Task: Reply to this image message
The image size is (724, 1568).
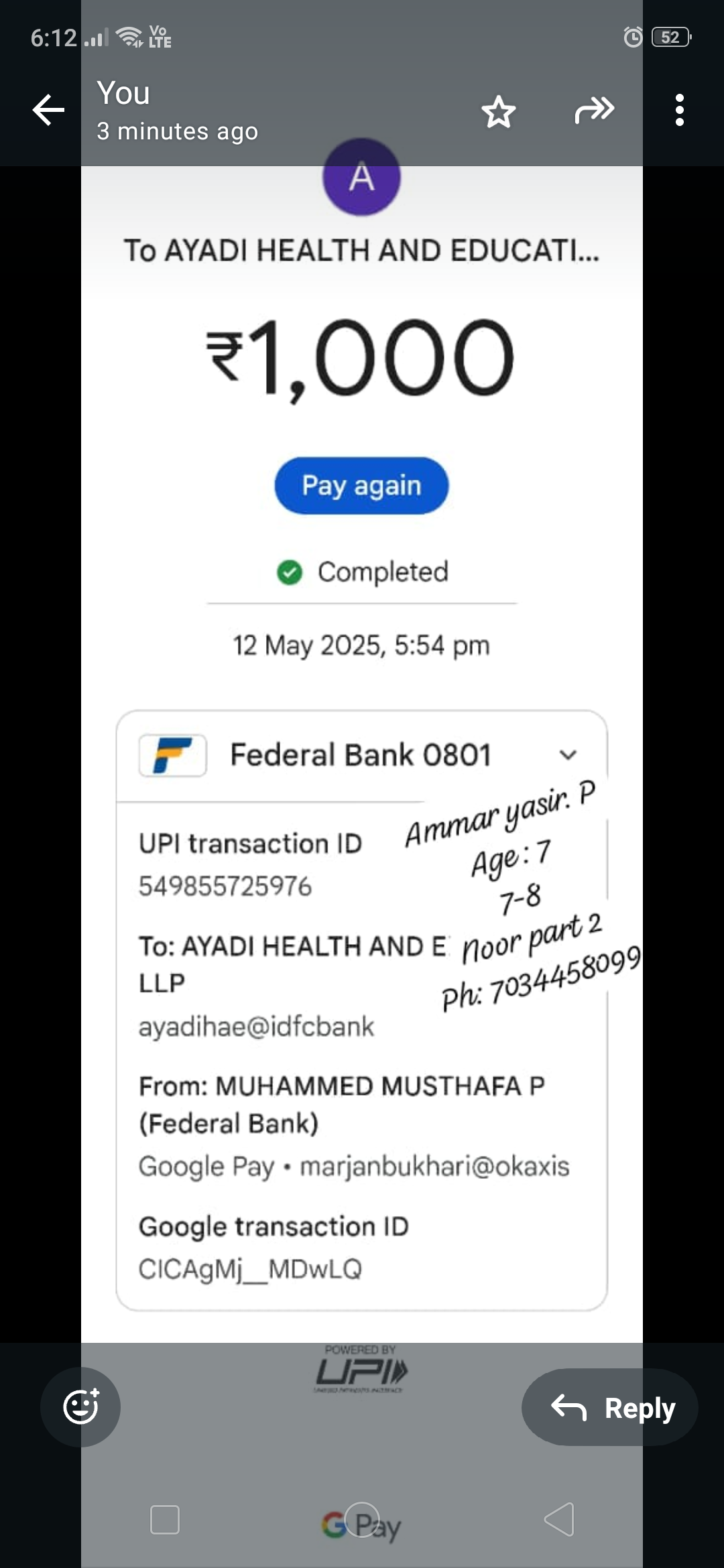Action: [610, 1407]
